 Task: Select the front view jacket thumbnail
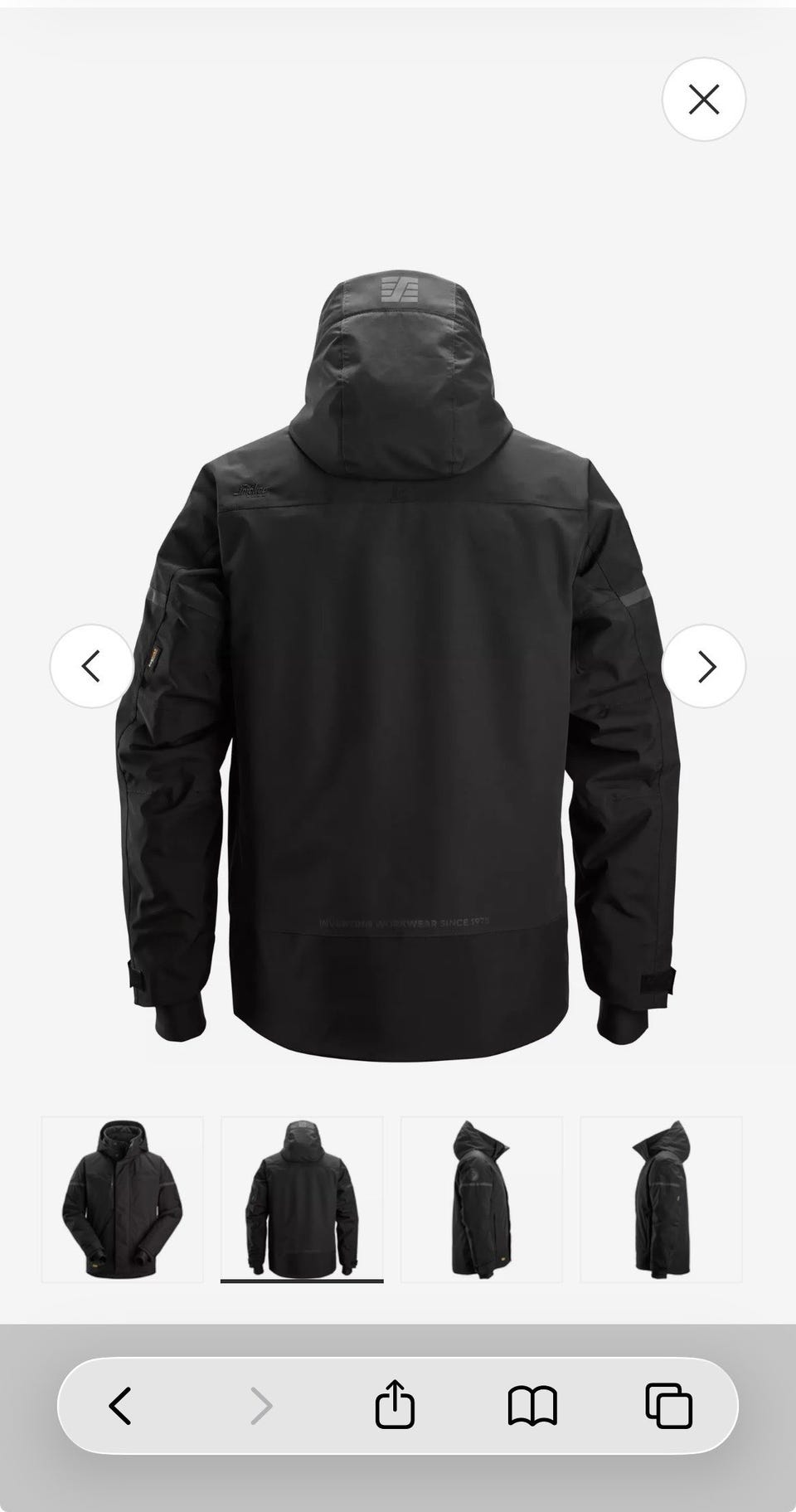coord(123,1199)
